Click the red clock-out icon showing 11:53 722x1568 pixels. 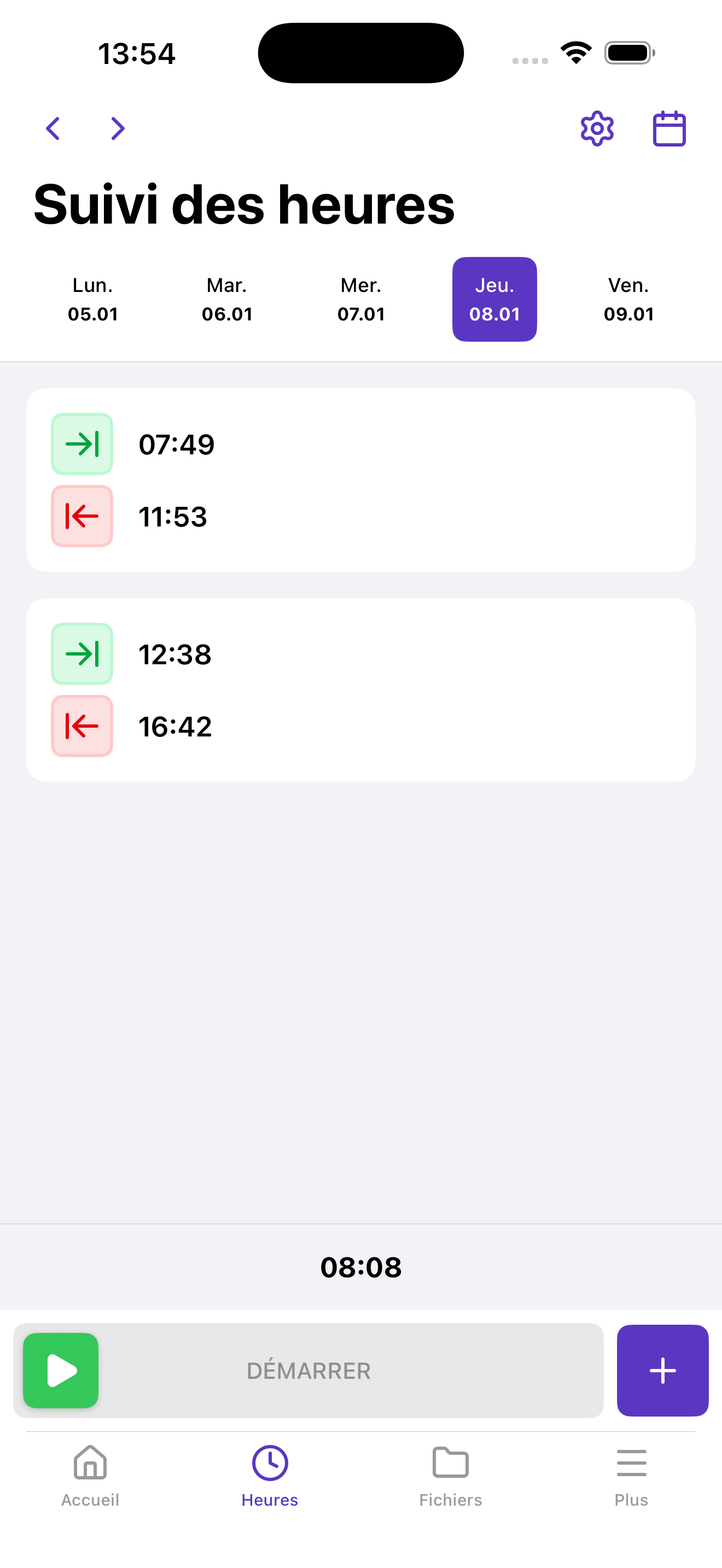tap(81, 516)
